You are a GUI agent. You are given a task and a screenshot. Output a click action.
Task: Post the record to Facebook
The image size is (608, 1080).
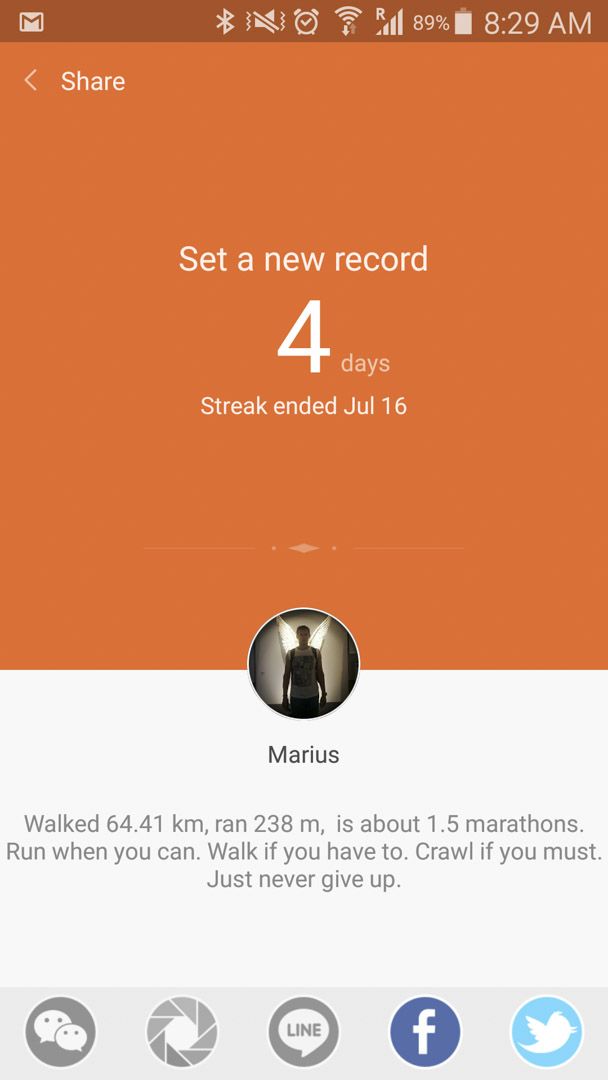425,1032
